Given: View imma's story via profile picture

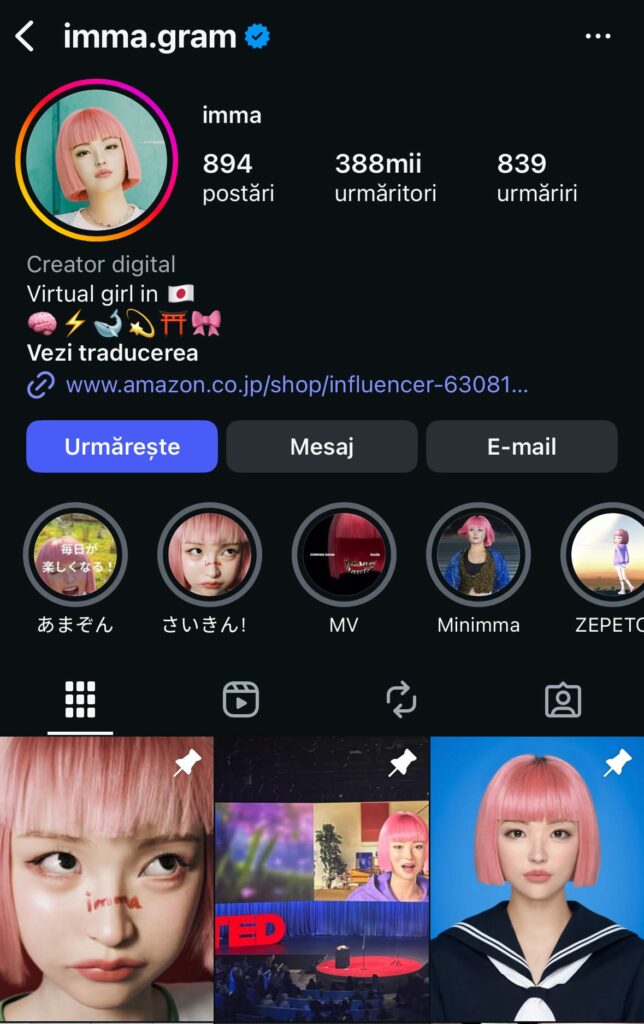Looking at the screenshot, I should coord(96,160).
